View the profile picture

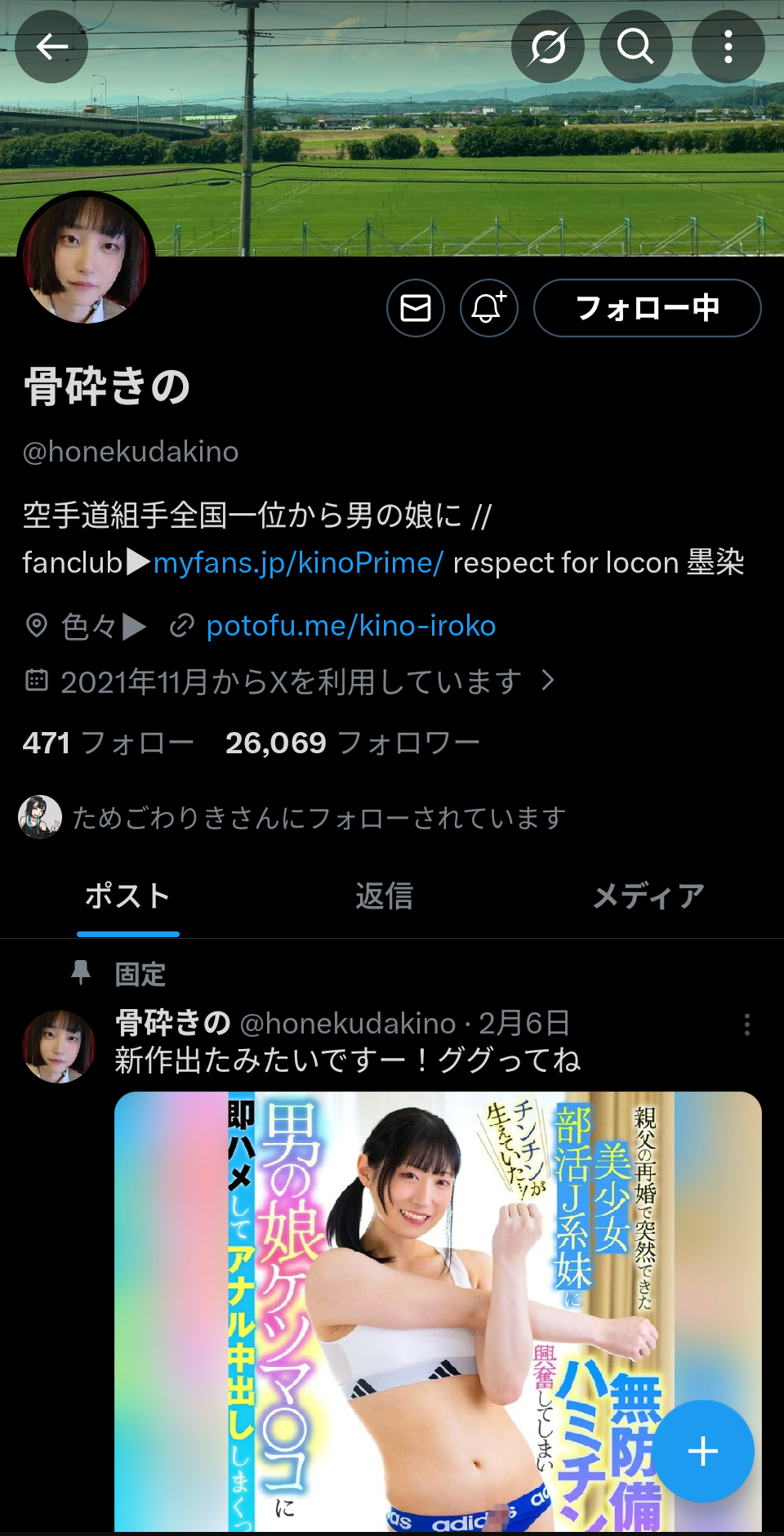[x=86, y=260]
